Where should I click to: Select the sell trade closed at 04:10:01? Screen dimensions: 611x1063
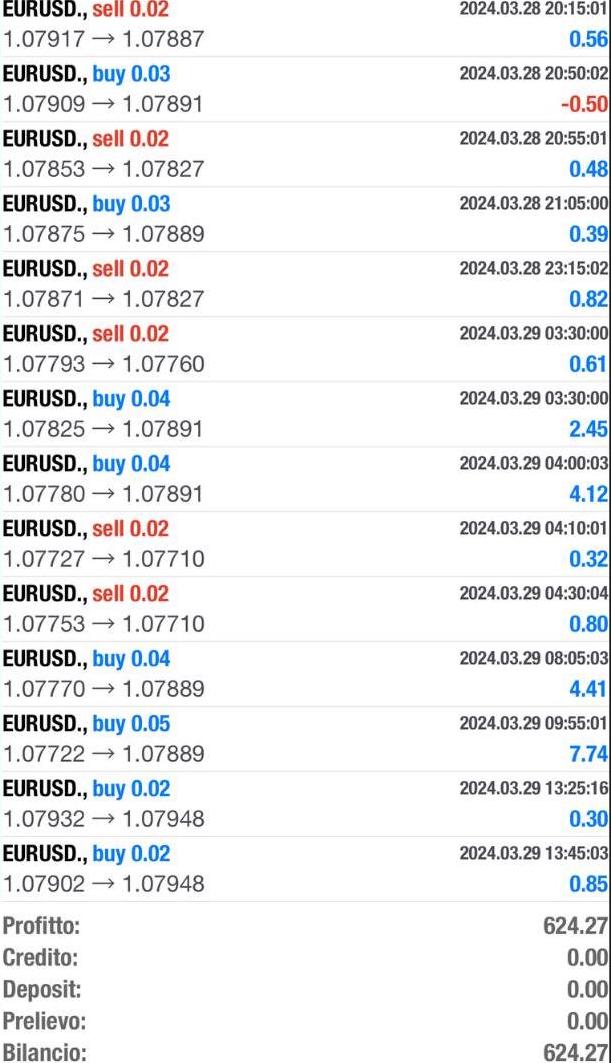click(x=305, y=545)
